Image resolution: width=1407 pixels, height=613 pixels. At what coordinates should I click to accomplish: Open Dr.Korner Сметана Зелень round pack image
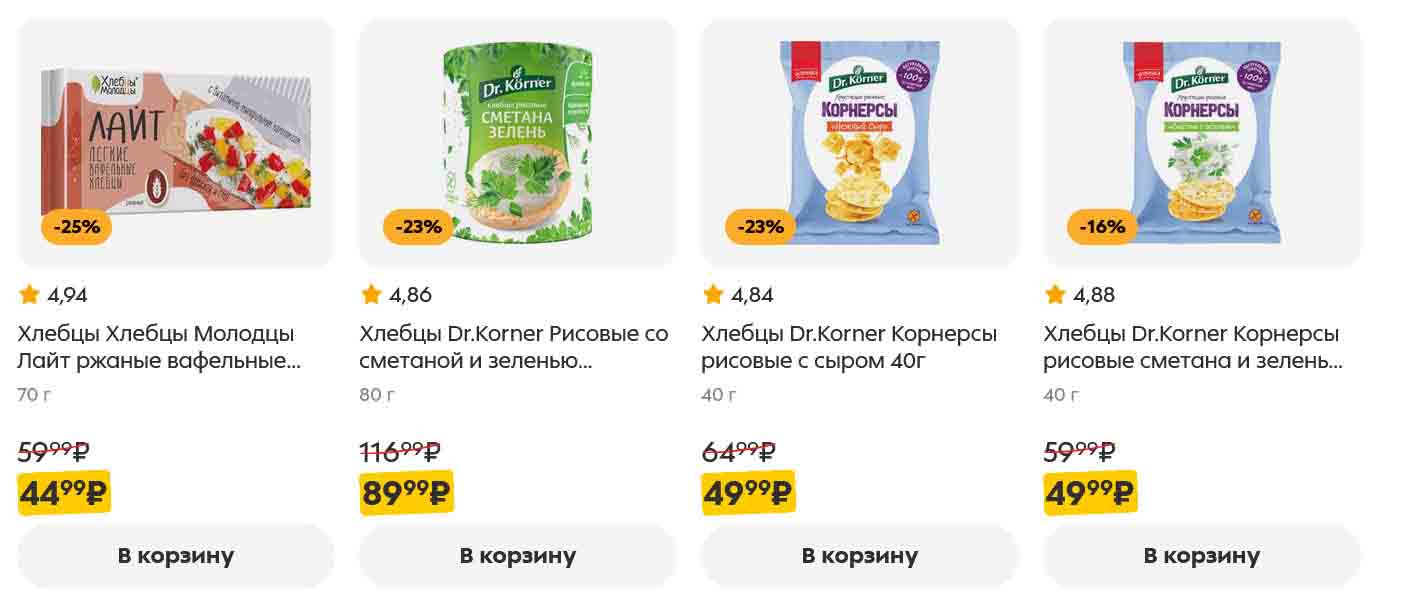click(x=517, y=142)
